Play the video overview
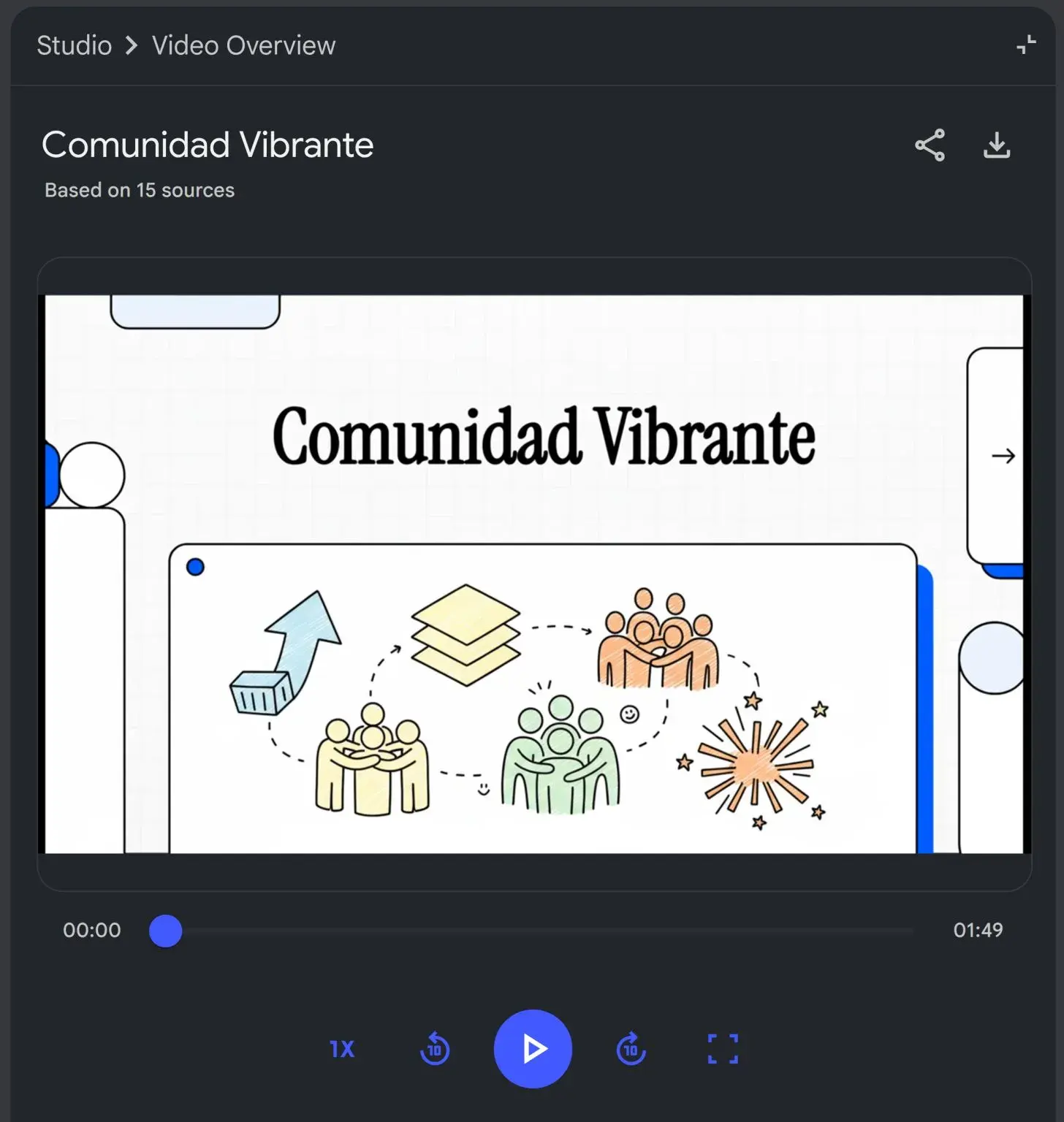Viewport: 1064px width, 1122px height. click(533, 1049)
